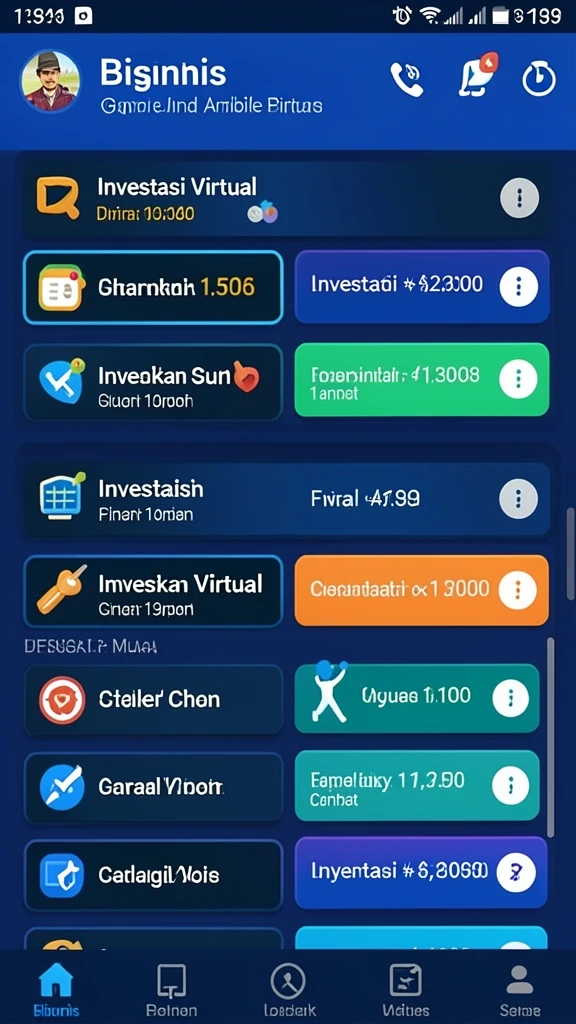Screen dimensions: 576x1024
Task: Tap the green 41.3008 button
Action: (x=422, y=379)
